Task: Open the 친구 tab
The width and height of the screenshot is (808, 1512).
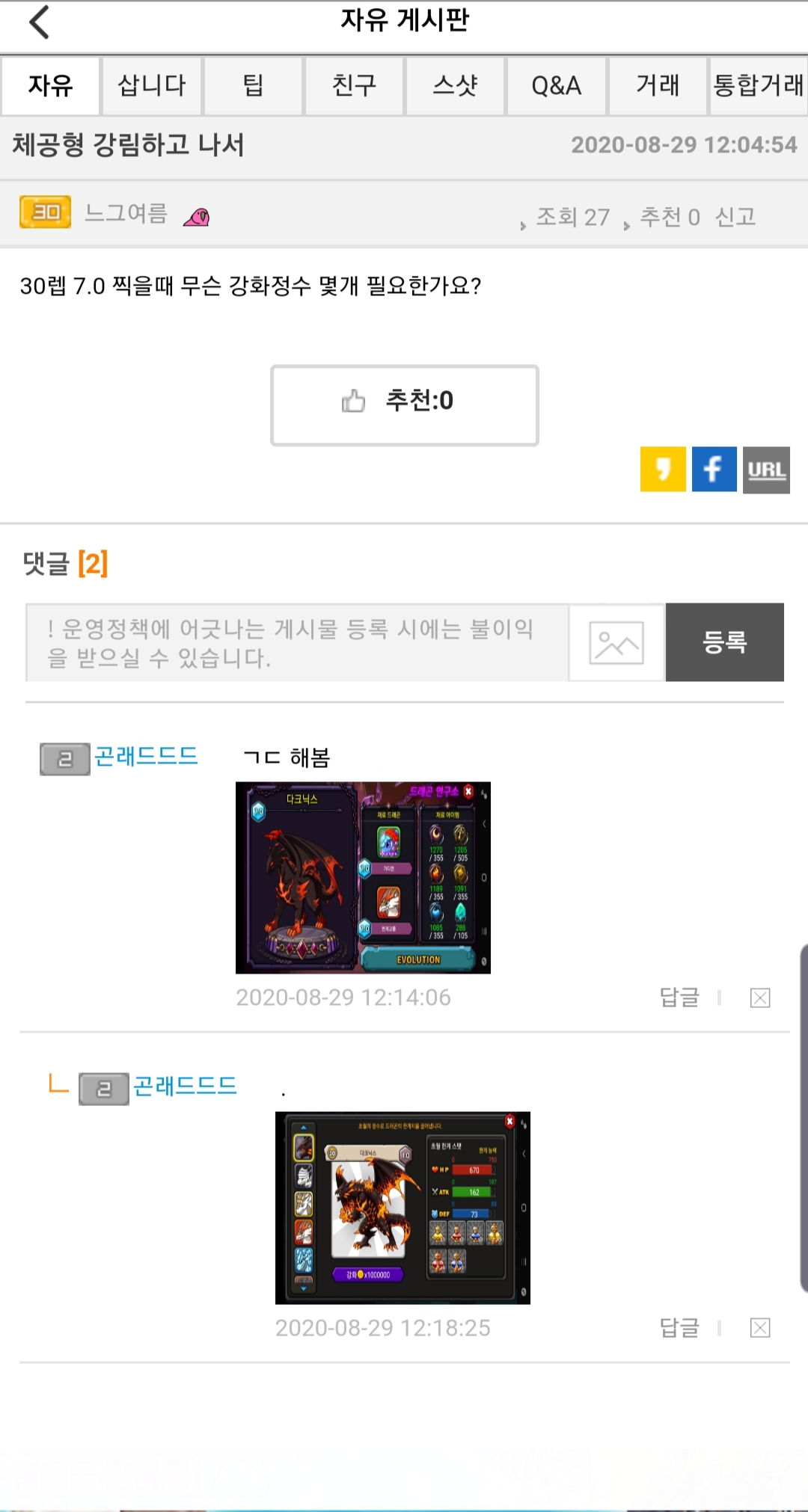Action: coord(354,85)
